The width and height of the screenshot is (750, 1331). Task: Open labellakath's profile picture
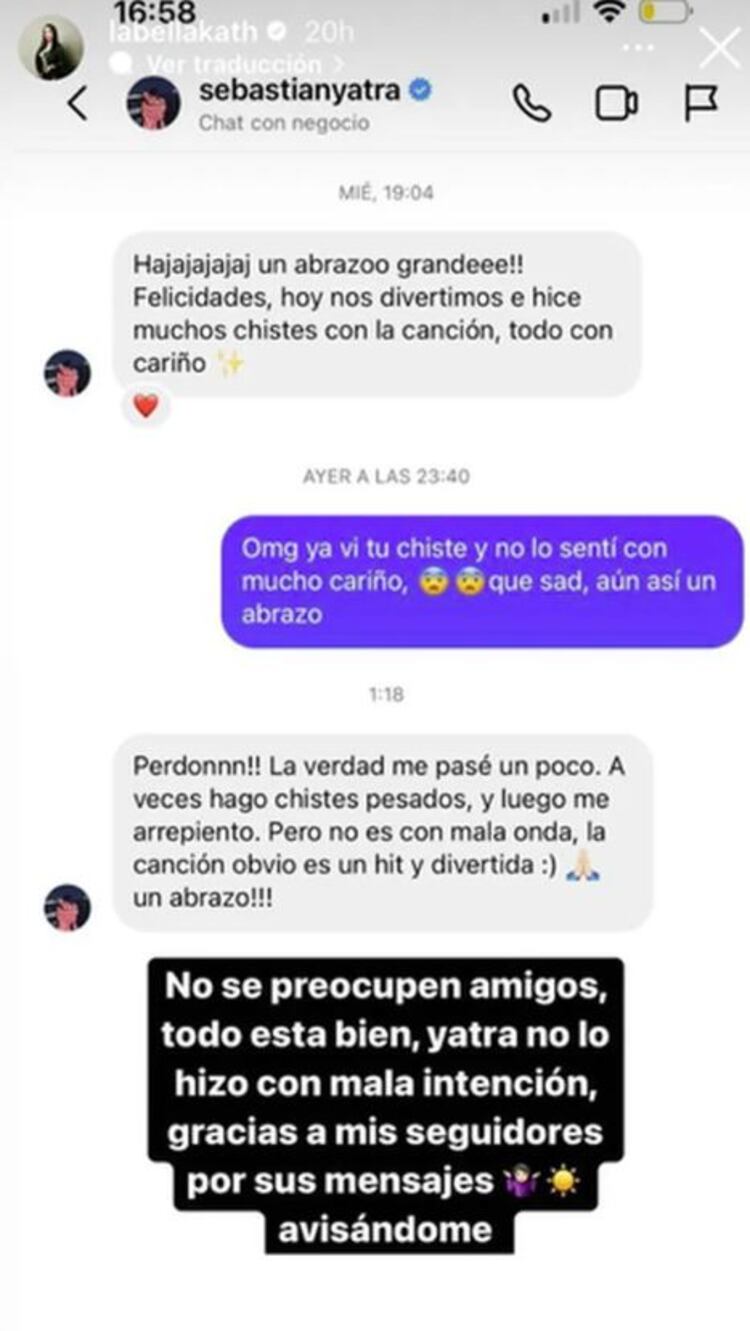coord(50,47)
